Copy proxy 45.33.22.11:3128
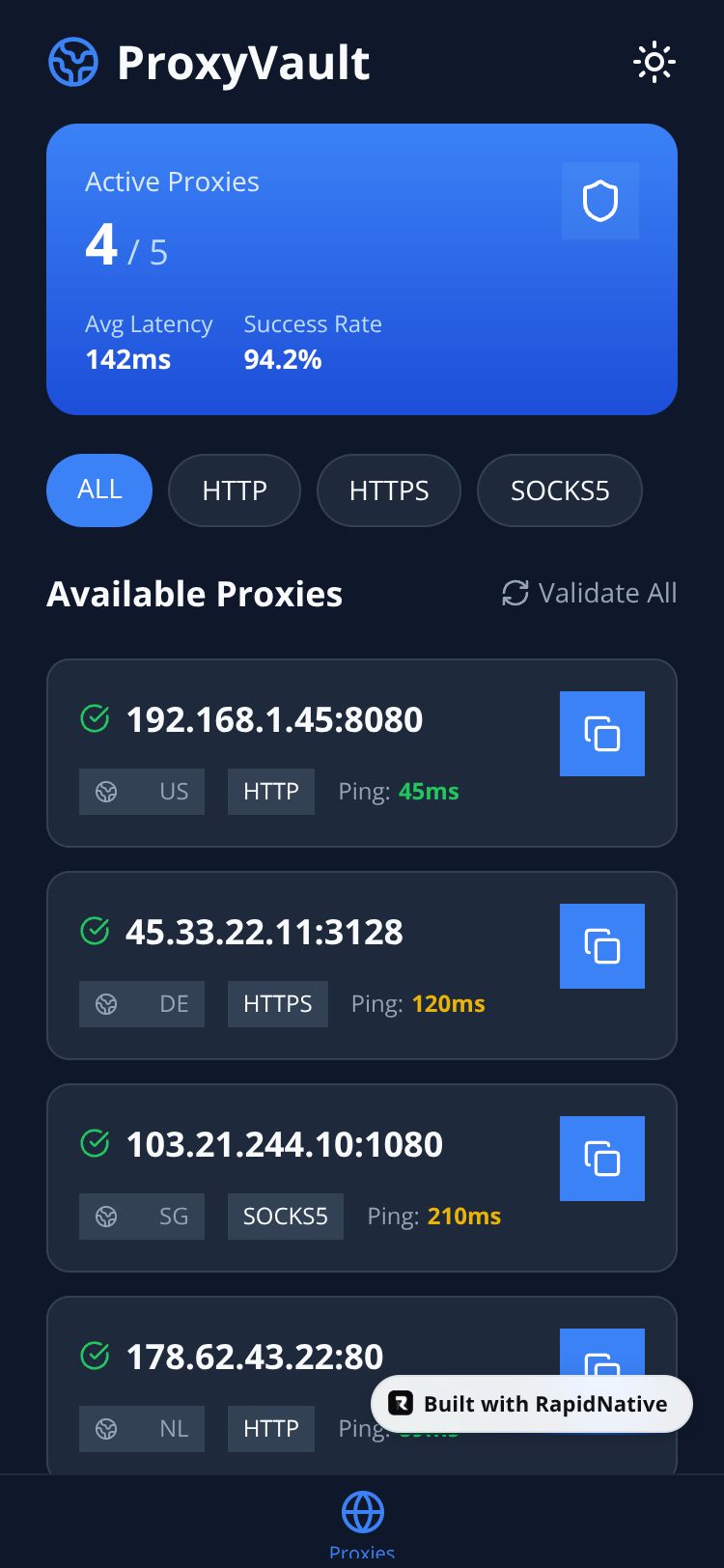Image resolution: width=724 pixels, height=1568 pixels. coord(601,946)
